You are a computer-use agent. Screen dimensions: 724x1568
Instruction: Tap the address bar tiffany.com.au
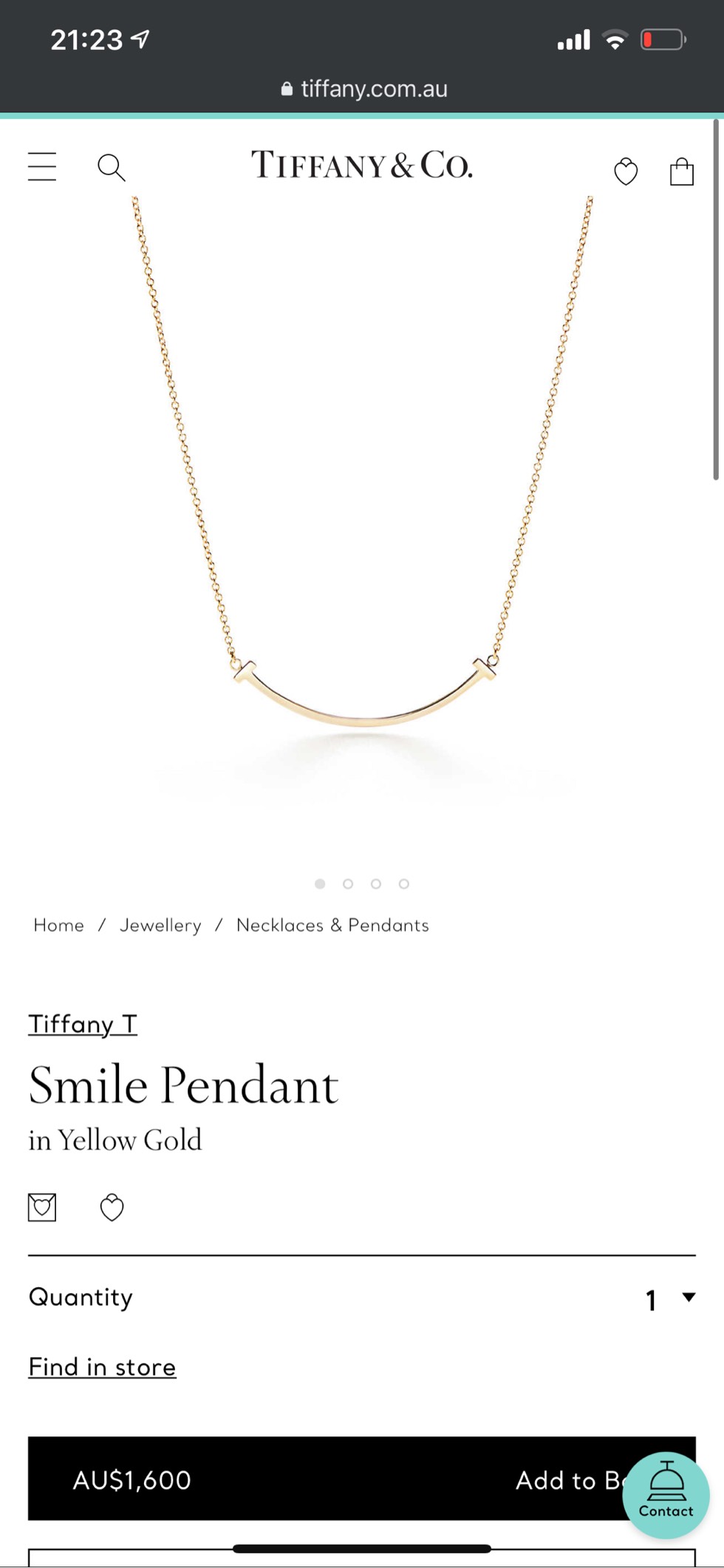(364, 89)
